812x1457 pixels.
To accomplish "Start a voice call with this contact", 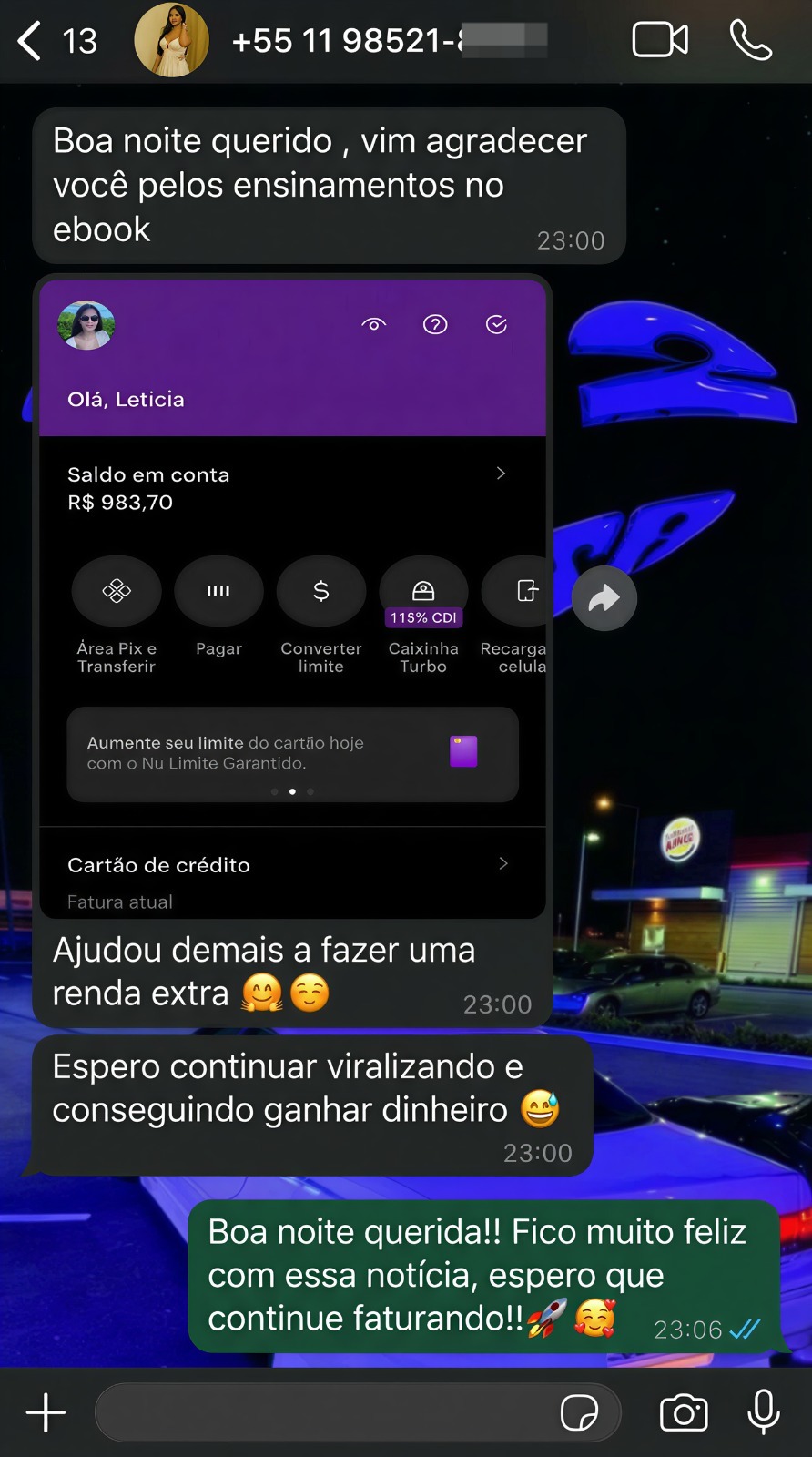I will pyautogui.click(x=749, y=38).
